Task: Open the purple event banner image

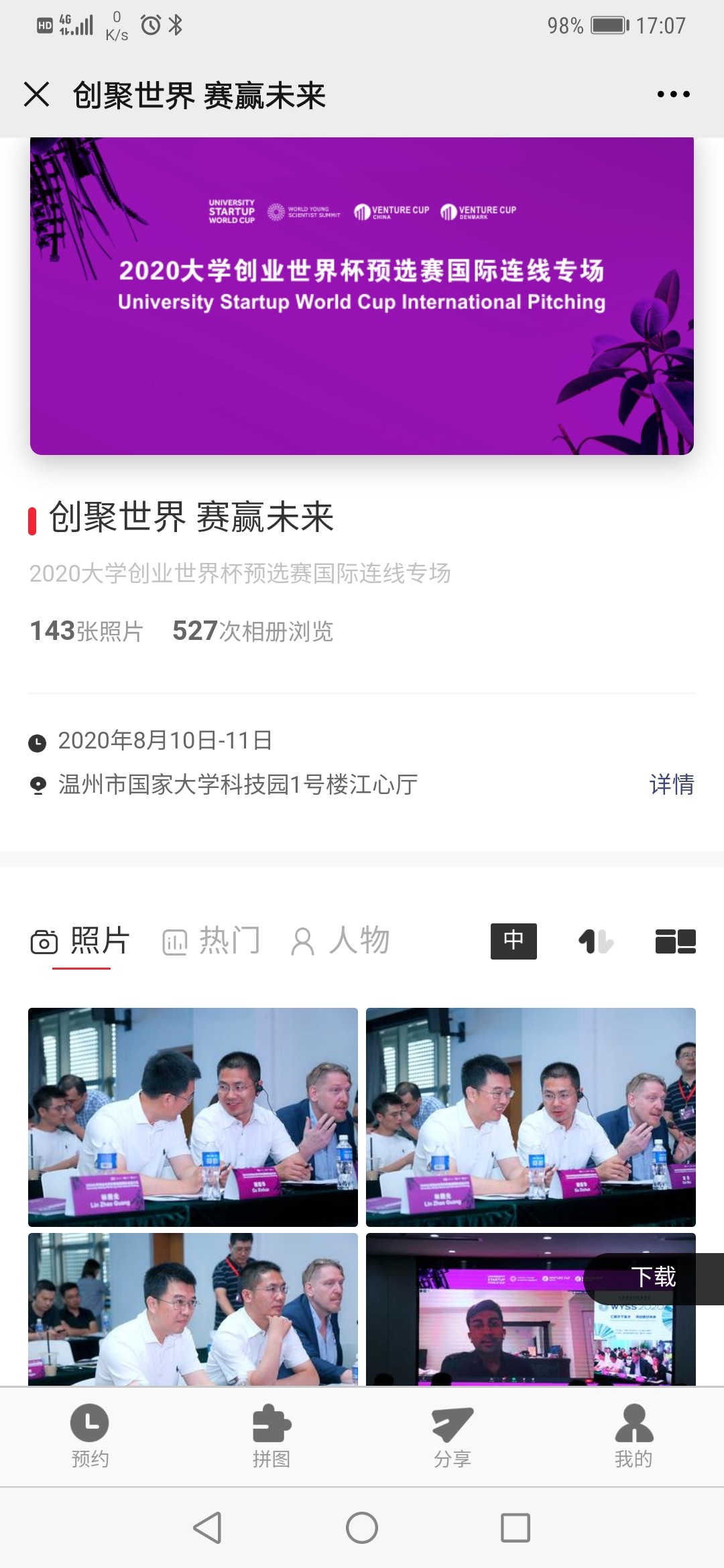Action: tap(362, 296)
